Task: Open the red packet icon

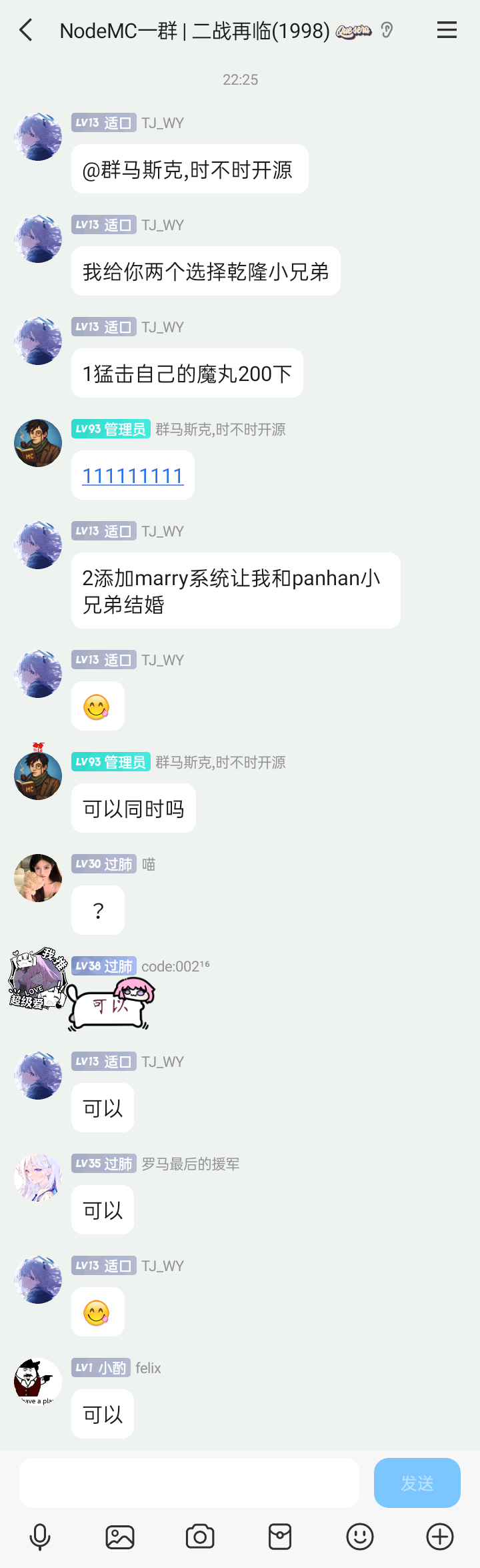Action: tap(280, 1537)
